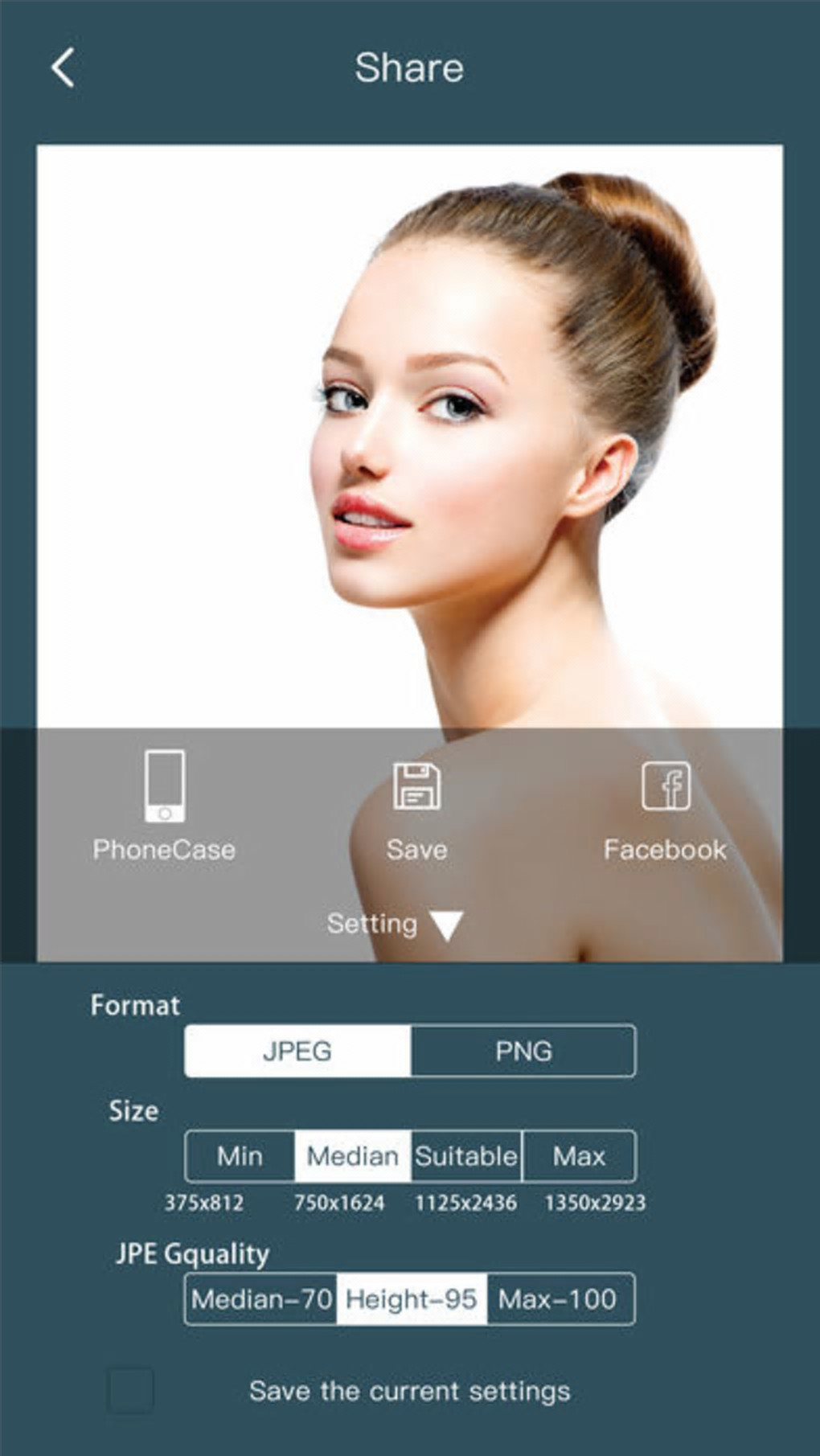
Task: Select JPEG format
Action: (x=297, y=1051)
